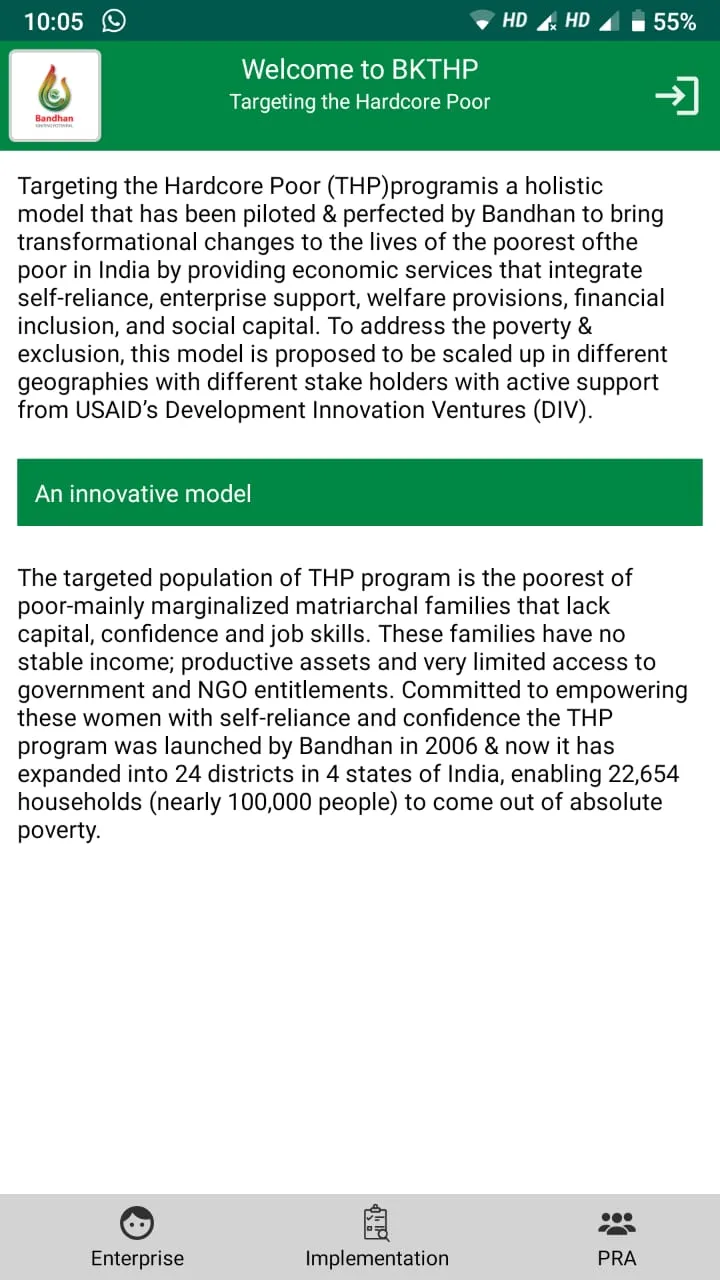Open the Enterprise tab
Screen dimensions: 720x1280
[x=137, y=1237]
